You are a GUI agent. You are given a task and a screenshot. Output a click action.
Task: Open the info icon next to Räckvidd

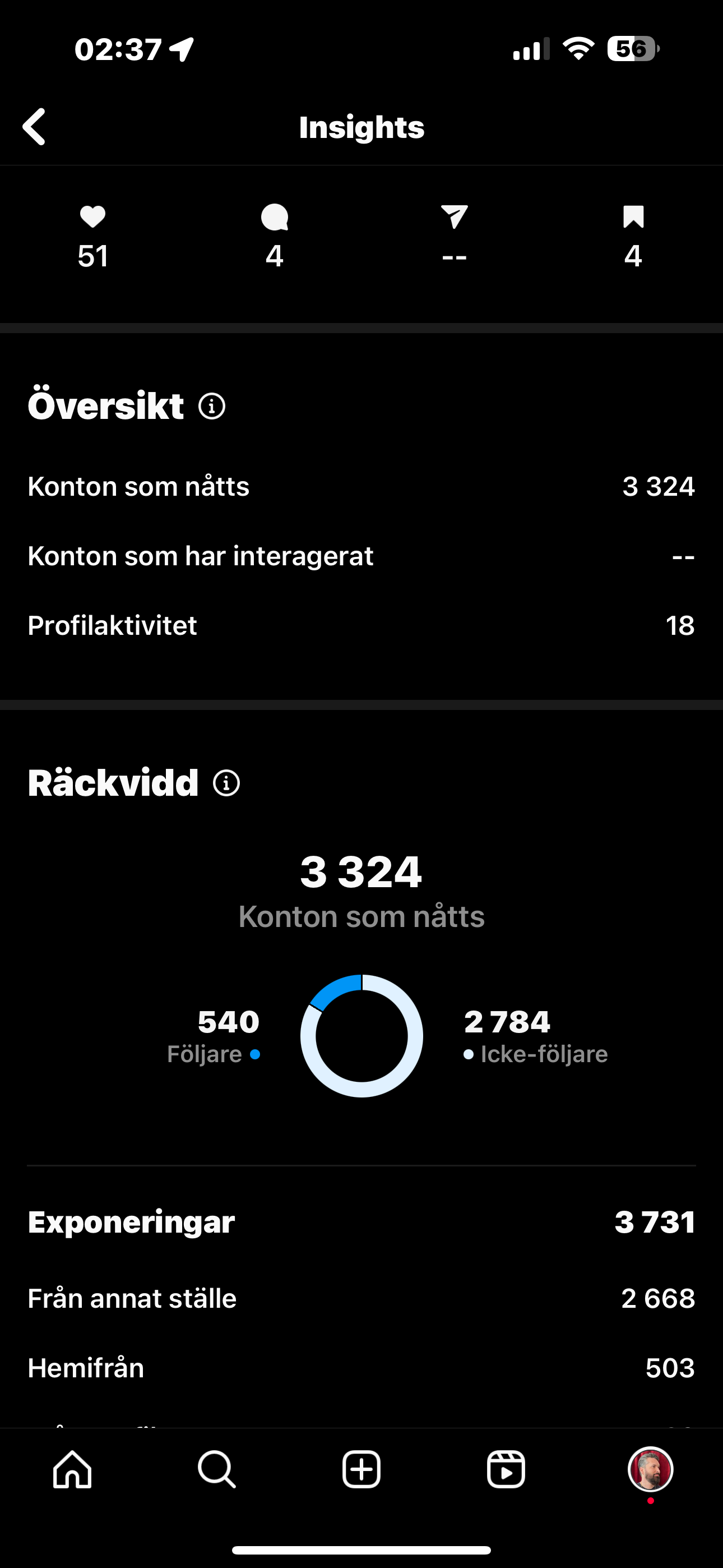pyautogui.click(x=226, y=783)
